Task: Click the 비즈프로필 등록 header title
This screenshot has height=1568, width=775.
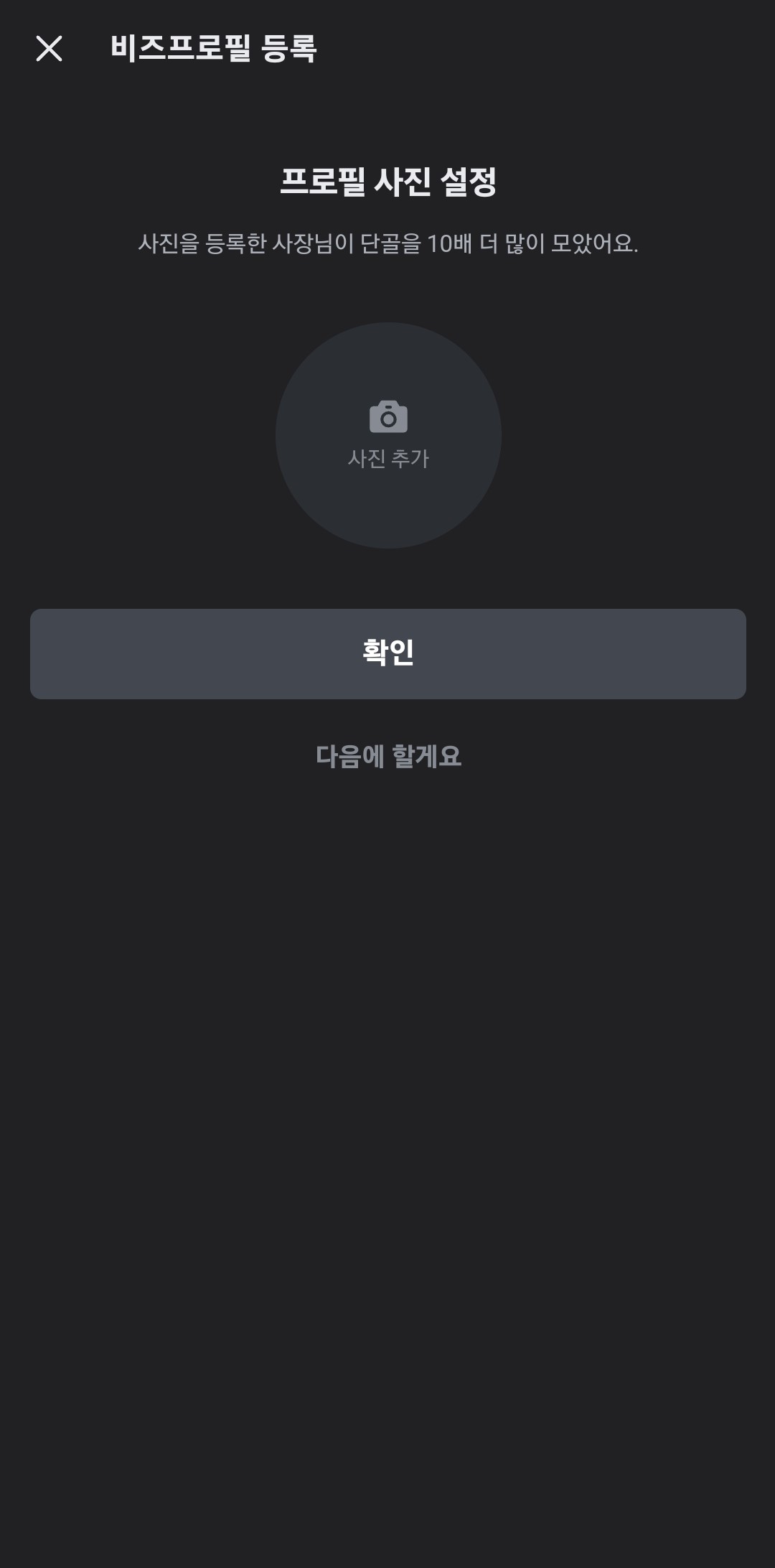Action: pyautogui.click(x=215, y=50)
